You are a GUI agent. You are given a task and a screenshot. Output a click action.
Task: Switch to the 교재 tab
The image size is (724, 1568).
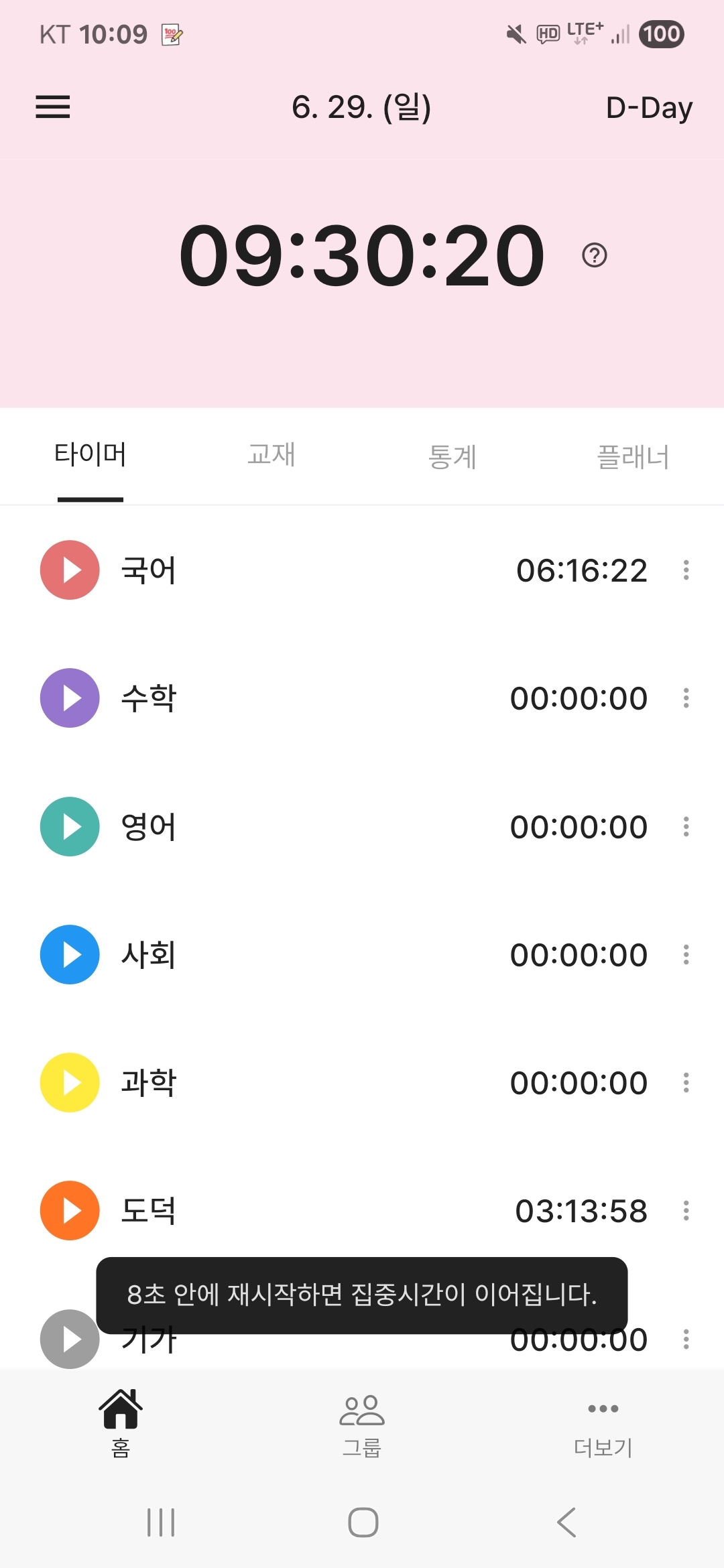tap(271, 456)
